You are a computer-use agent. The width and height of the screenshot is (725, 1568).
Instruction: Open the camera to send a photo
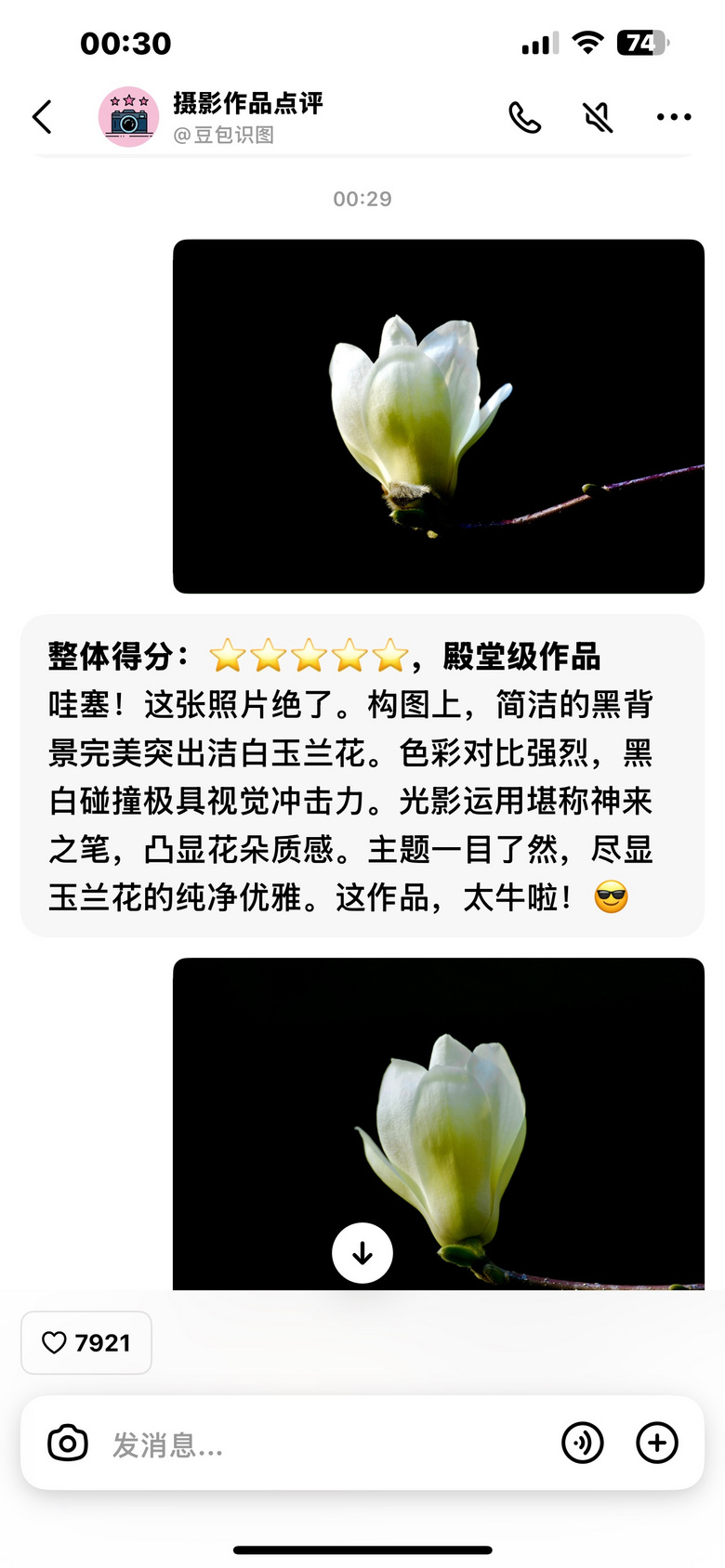pos(68,1444)
